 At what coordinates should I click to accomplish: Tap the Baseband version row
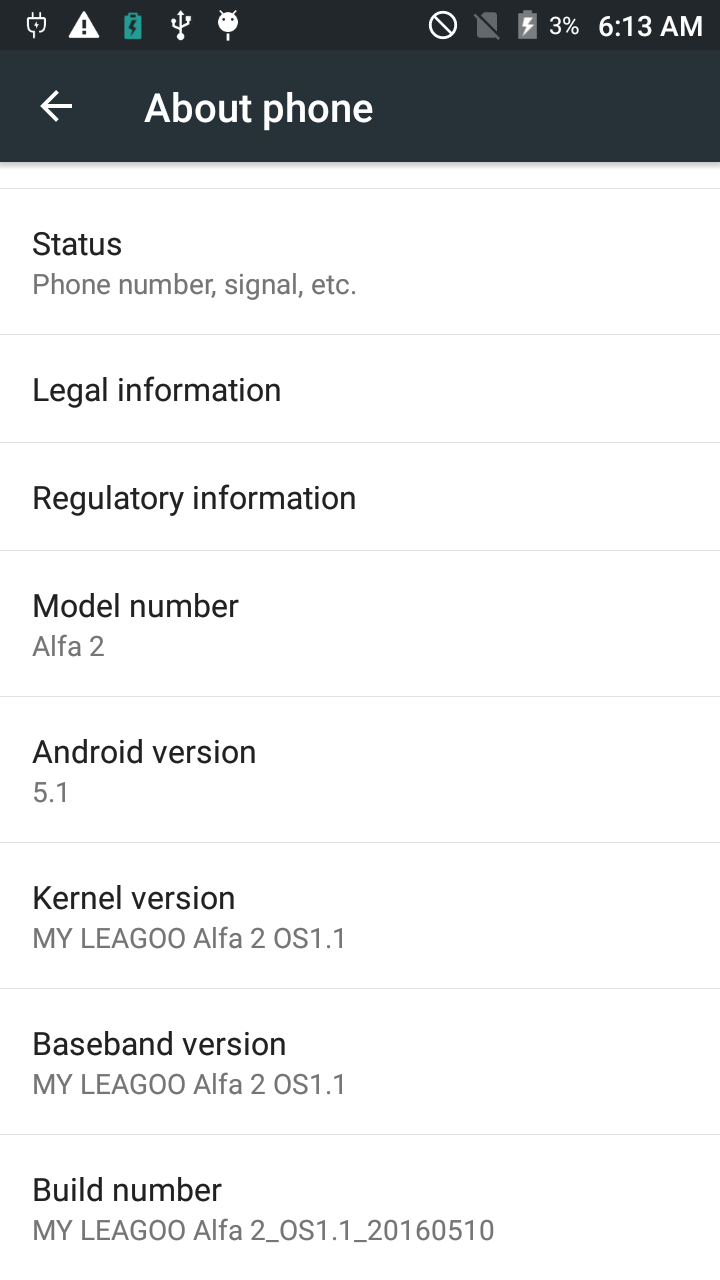coord(360,1062)
